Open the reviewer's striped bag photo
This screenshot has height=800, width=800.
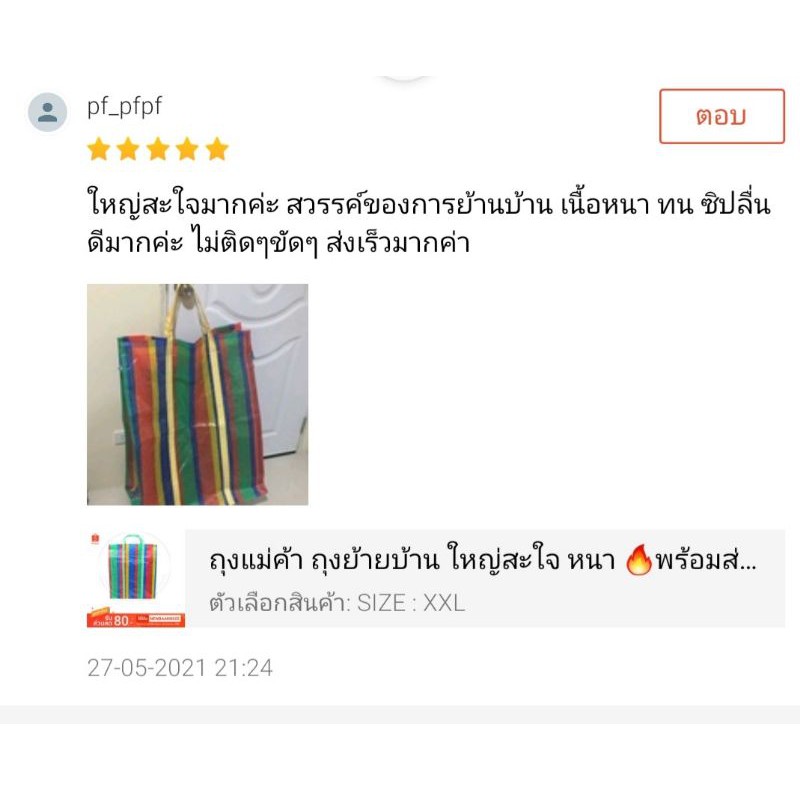(197, 394)
